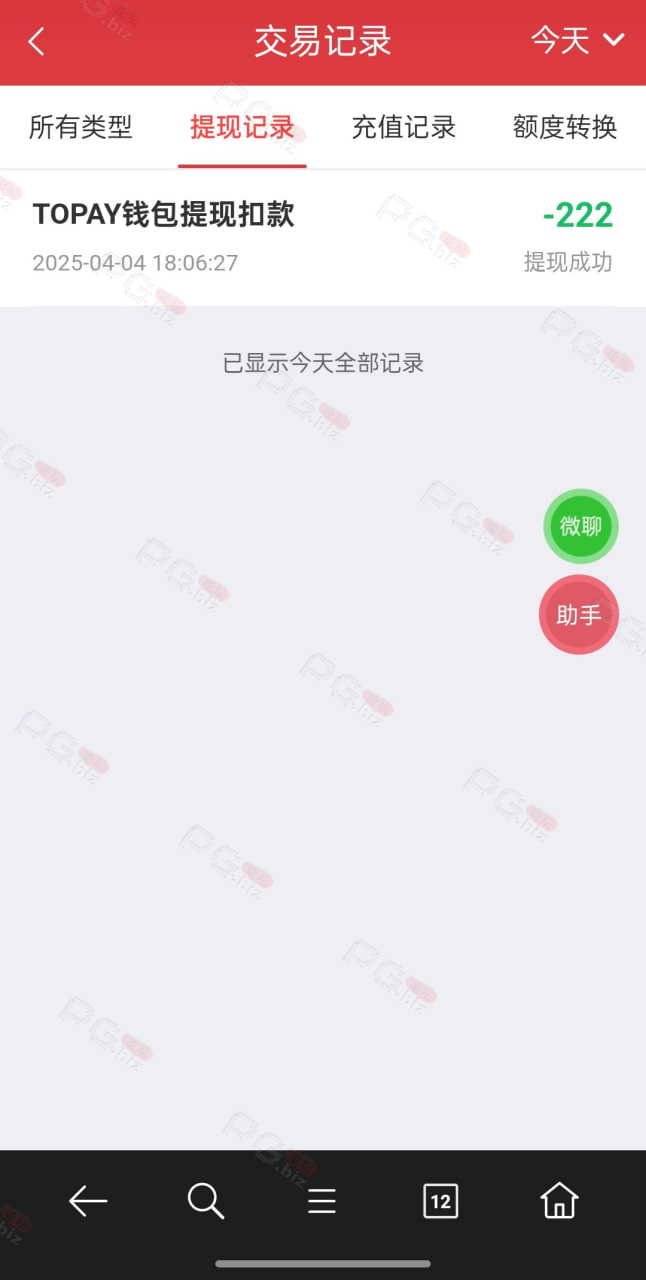Go to the browser home page
The image size is (646, 1280).
coord(559,1200)
